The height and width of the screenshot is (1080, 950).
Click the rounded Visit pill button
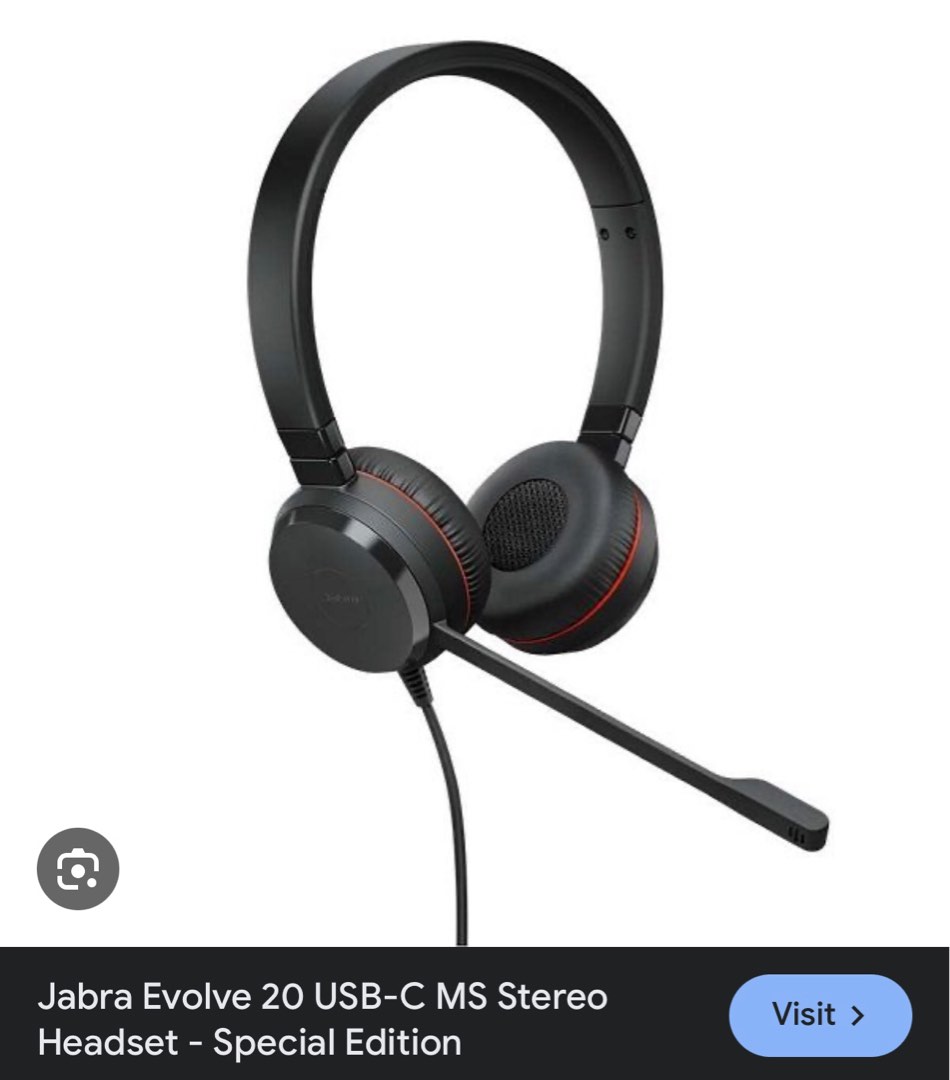820,1014
